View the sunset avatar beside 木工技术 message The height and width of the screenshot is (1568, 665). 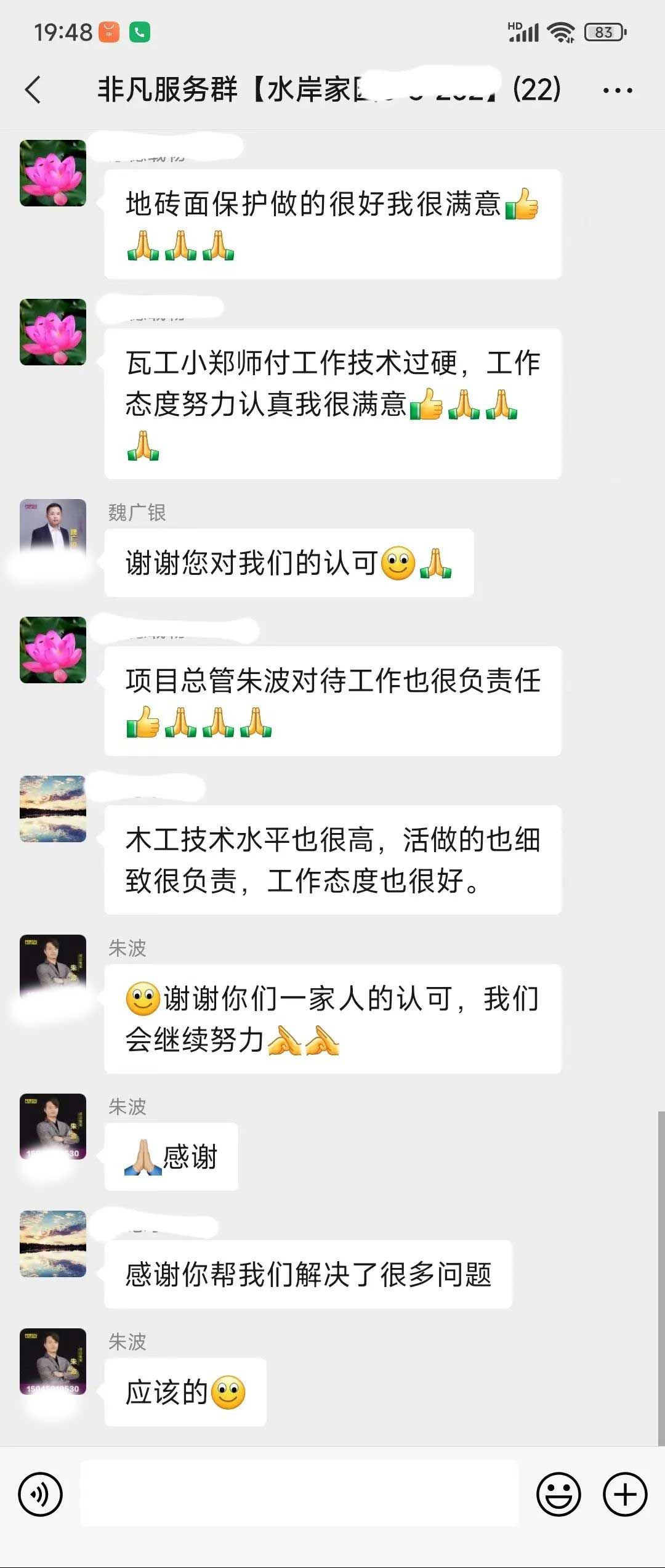(x=53, y=809)
